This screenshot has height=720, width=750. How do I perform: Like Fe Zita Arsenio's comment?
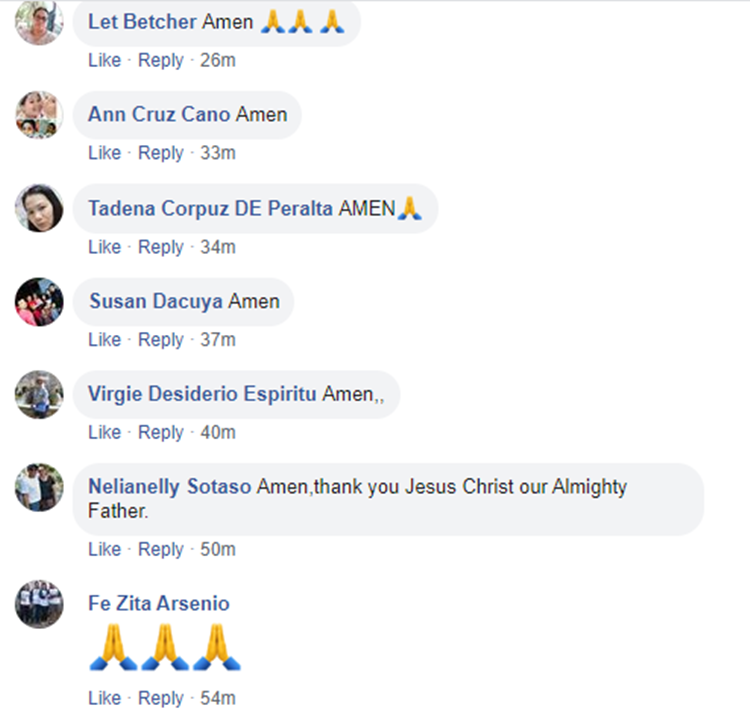pos(104,698)
